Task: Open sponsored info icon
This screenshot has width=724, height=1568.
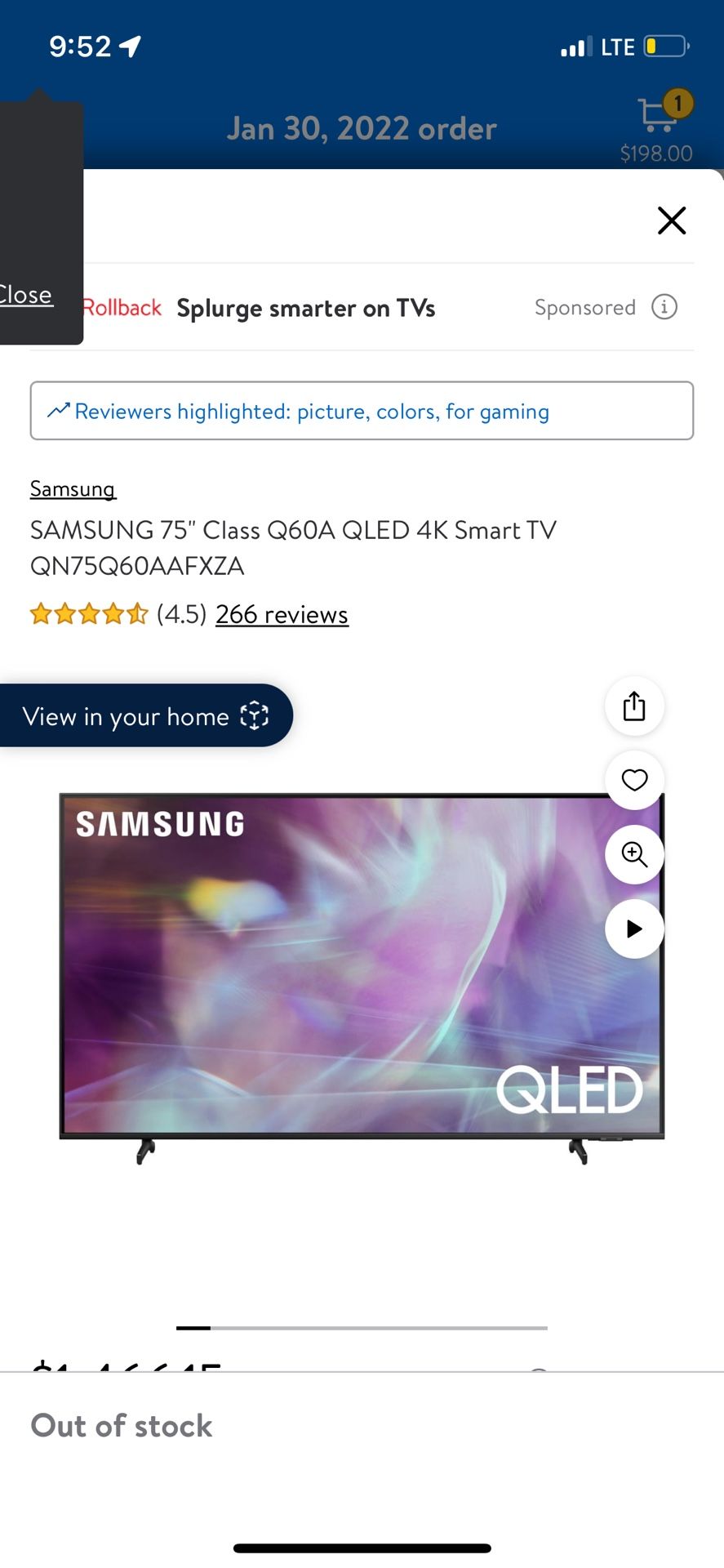Action: [x=664, y=307]
